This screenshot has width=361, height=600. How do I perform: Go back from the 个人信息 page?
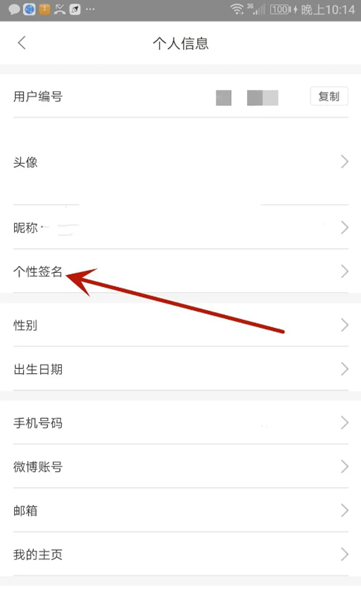(x=22, y=43)
